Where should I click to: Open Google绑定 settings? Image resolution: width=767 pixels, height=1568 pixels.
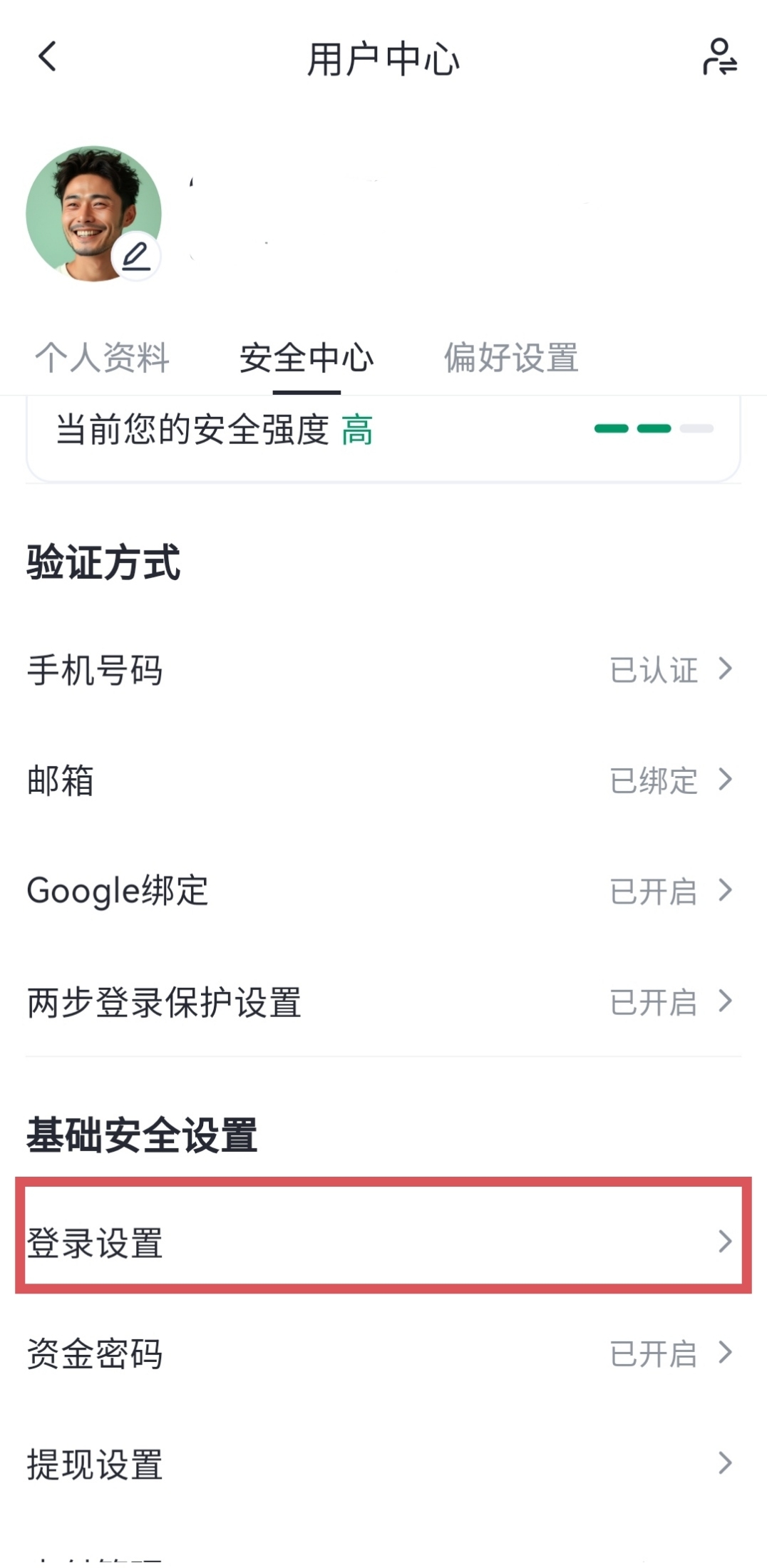tap(383, 891)
